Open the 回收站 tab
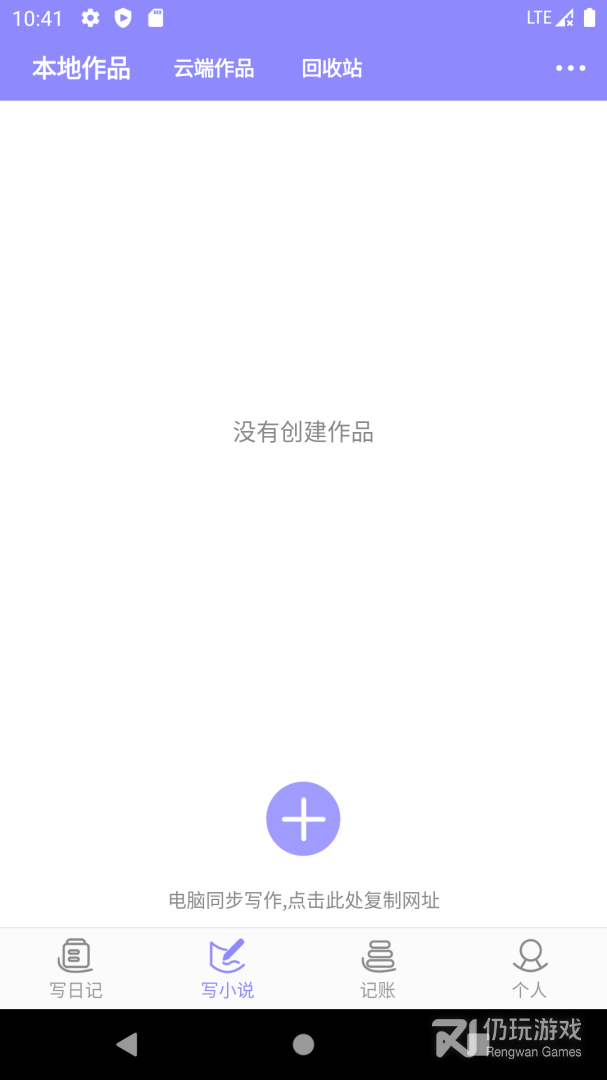Screen dimensions: 607x1080 coord(332,68)
